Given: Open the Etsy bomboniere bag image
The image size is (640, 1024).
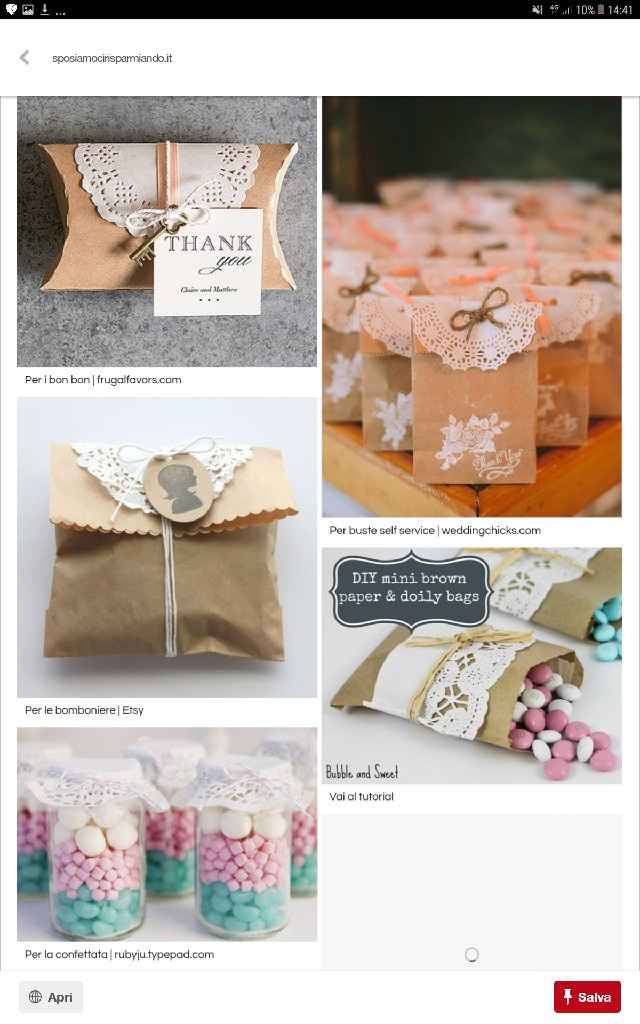Looking at the screenshot, I should (x=167, y=547).
